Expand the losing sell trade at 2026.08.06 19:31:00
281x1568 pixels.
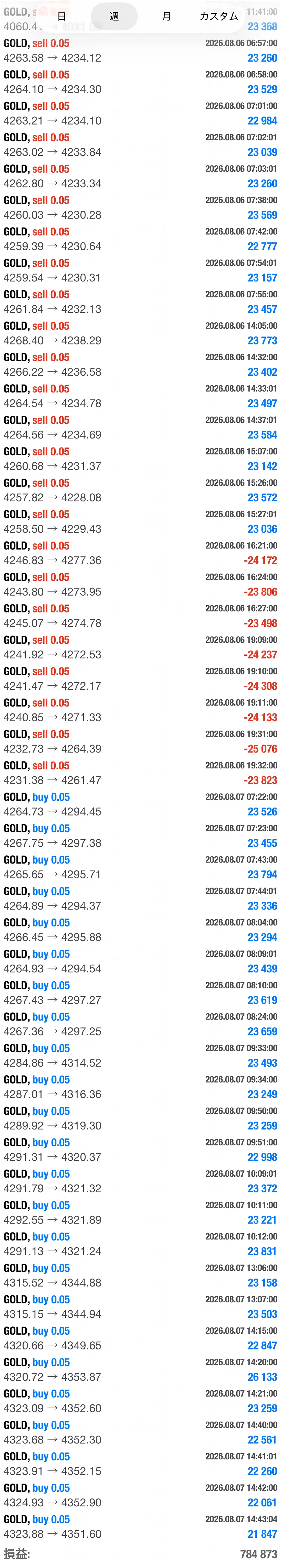click(x=140, y=742)
